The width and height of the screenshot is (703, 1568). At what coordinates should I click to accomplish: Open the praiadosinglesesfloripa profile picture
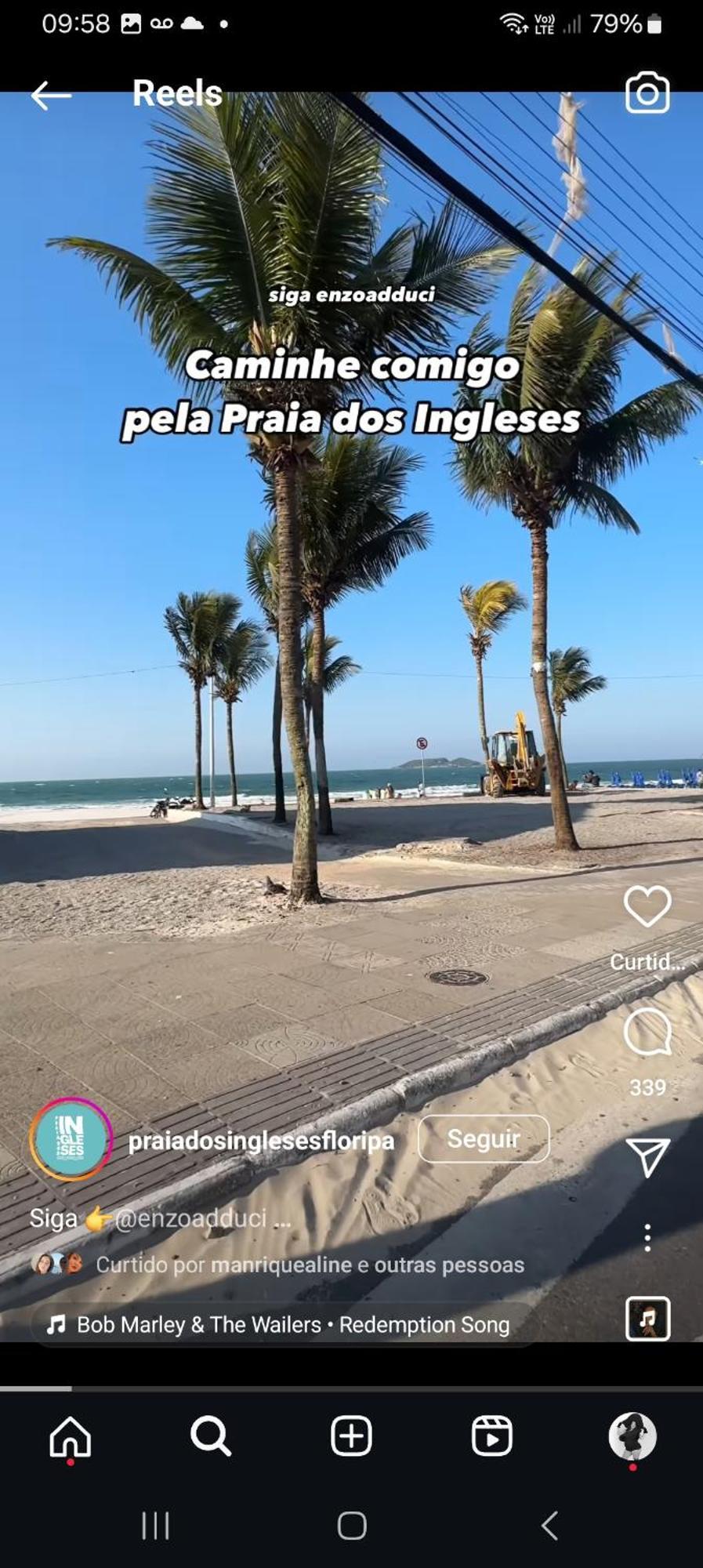click(71, 1139)
